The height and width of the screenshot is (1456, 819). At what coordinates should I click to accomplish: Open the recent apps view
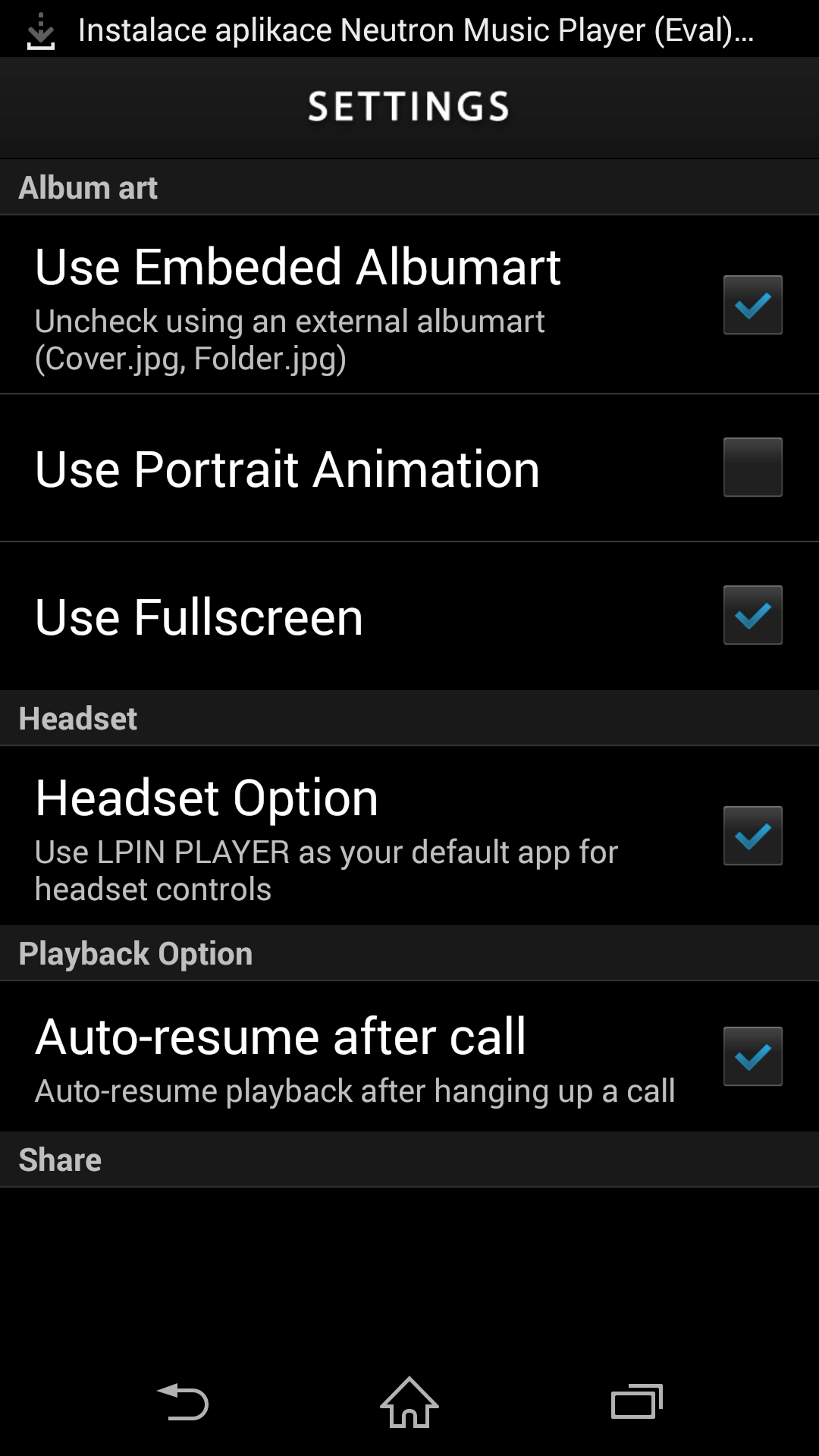coord(637,1401)
